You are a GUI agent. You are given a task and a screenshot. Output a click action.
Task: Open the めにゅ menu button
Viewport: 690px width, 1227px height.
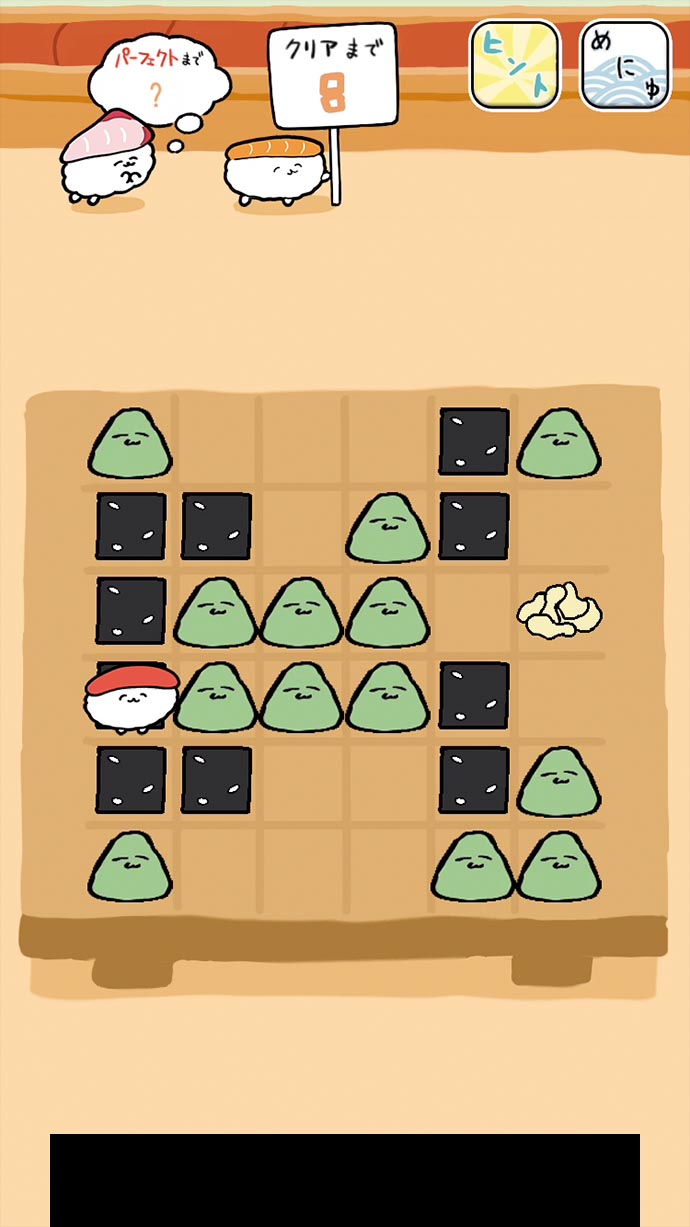(x=625, y=65)
